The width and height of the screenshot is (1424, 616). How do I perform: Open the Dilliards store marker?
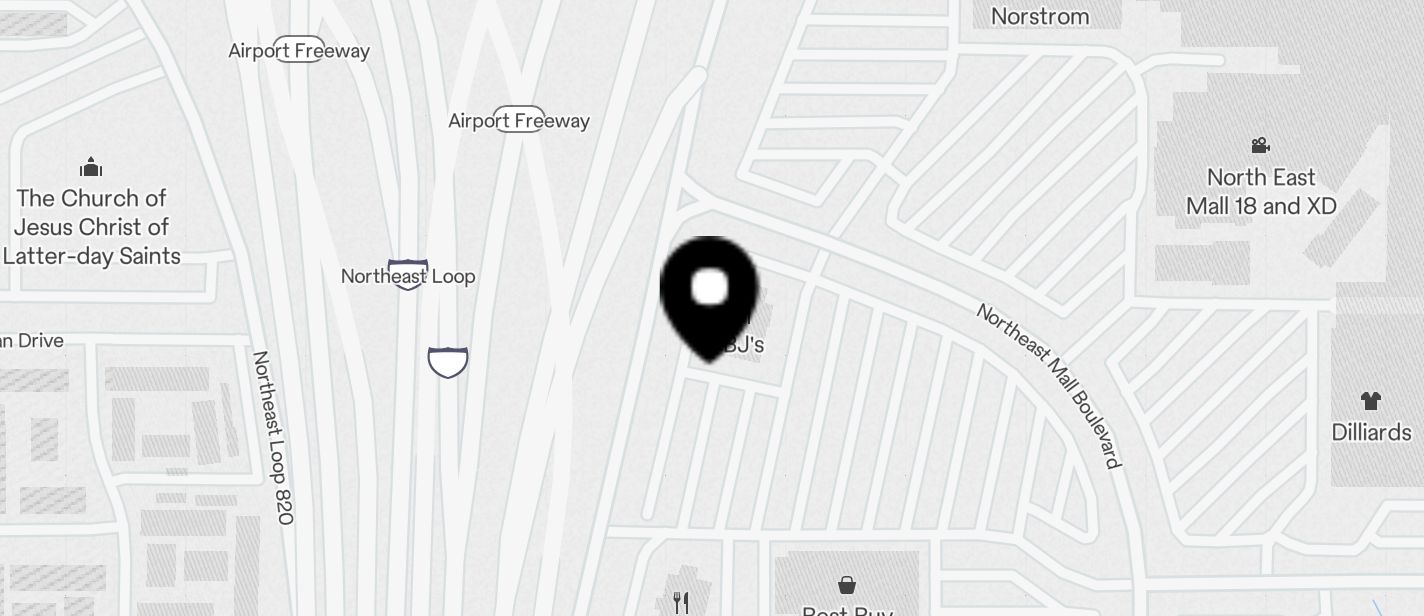coord(1370,401)
